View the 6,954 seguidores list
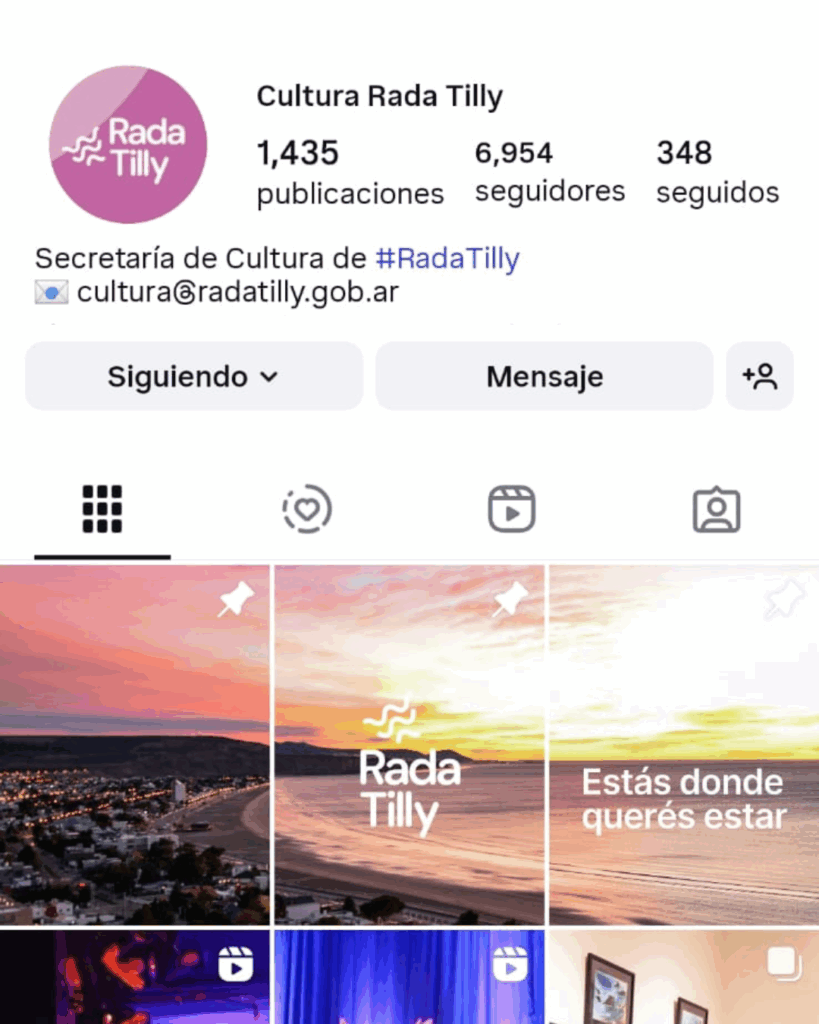This screenshot has width=819, height=1024. point(549,171)
